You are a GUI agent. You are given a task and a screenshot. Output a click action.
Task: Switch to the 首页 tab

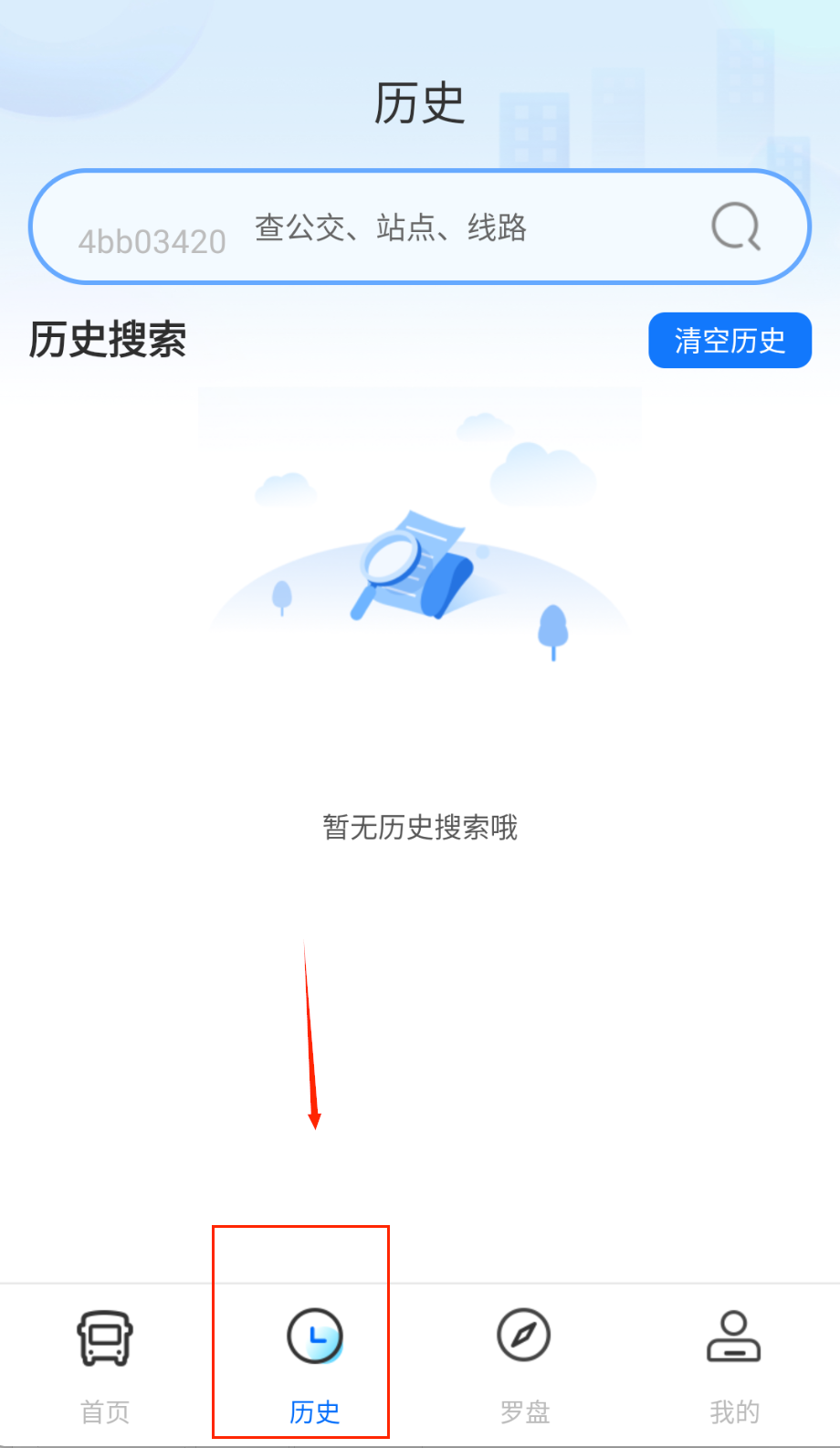point(105,1363)
